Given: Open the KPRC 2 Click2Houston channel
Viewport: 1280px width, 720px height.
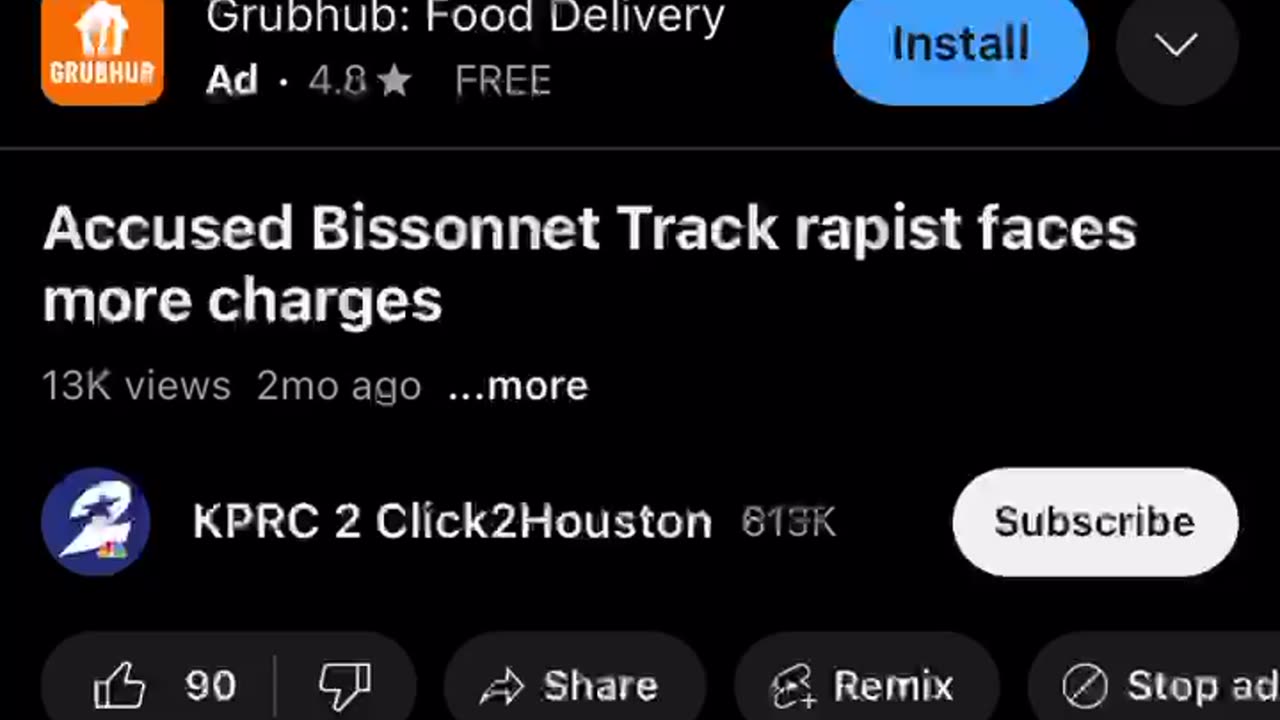Looking at the screenshot, I should pos(450,522).
